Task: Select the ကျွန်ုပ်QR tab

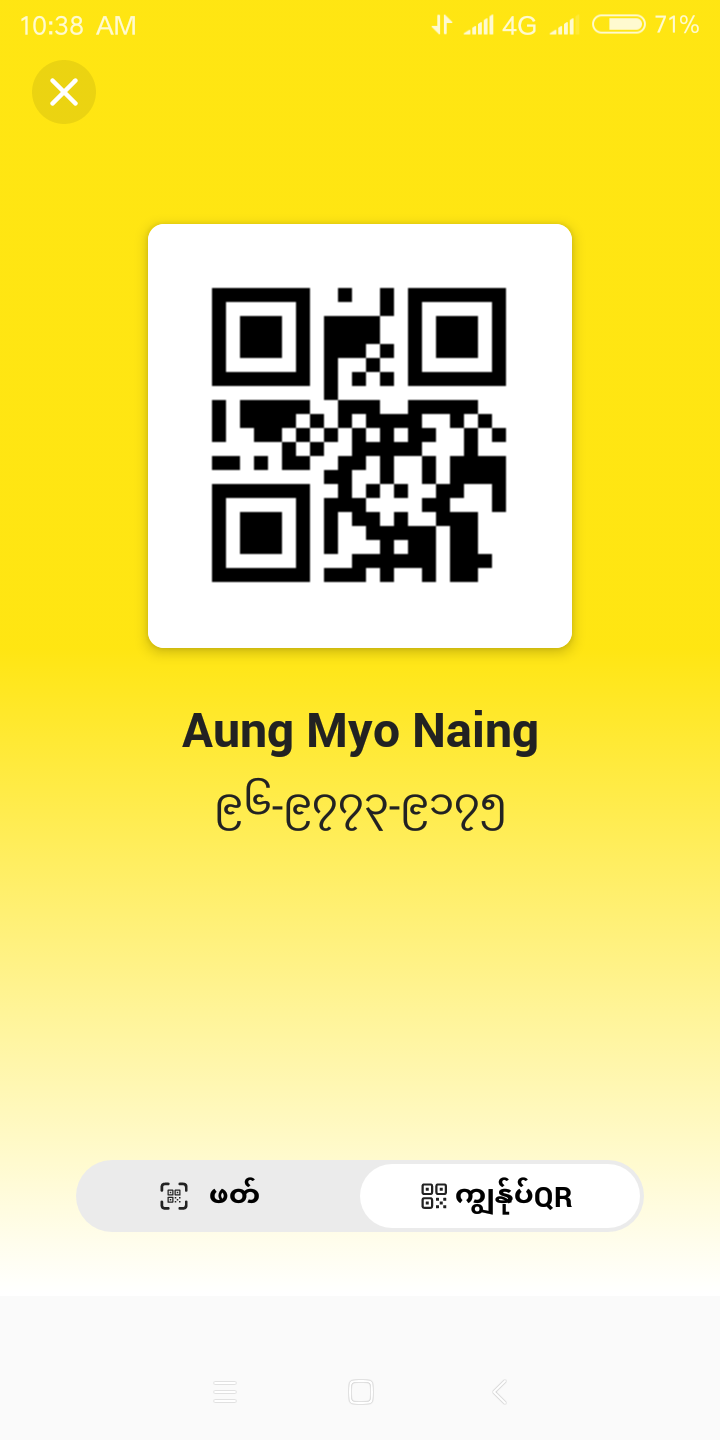Action: (x=499, y=1196)
